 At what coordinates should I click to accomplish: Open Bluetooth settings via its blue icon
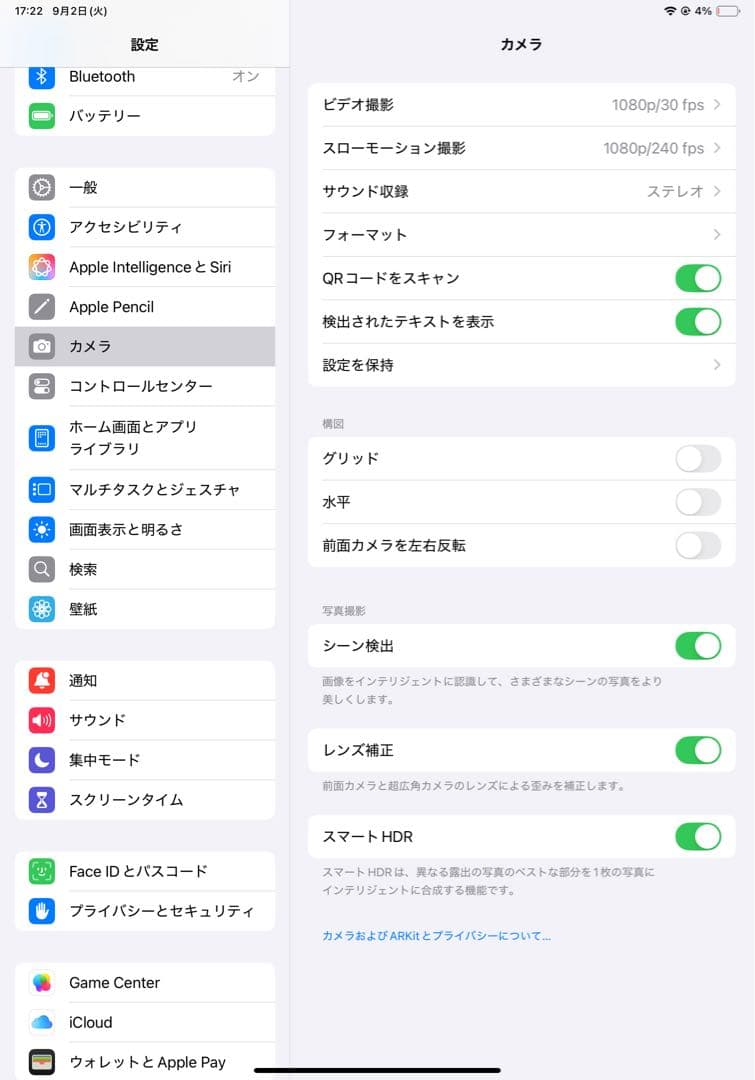pos(41,77)
